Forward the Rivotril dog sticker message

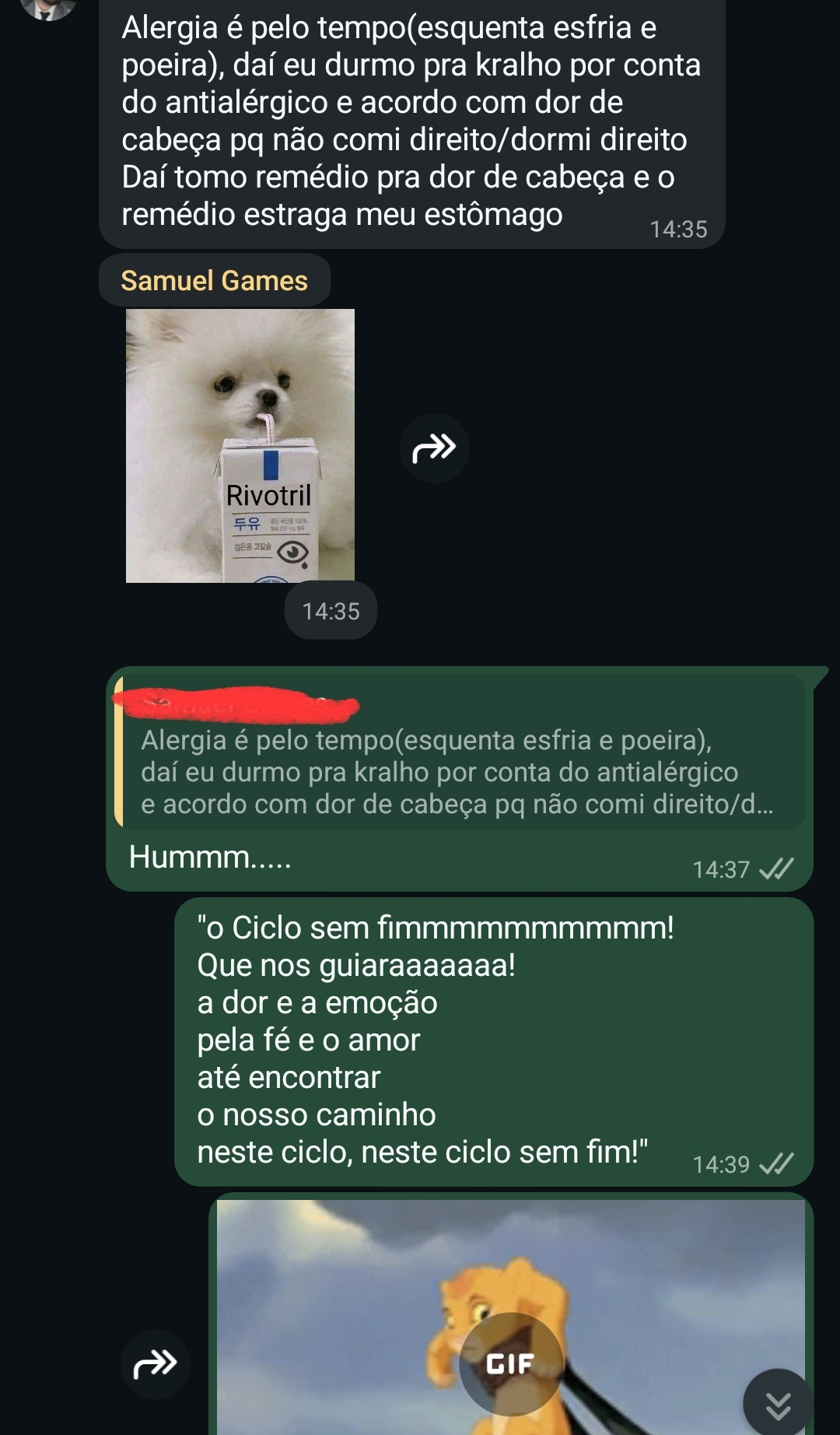(x=434, y=448)
